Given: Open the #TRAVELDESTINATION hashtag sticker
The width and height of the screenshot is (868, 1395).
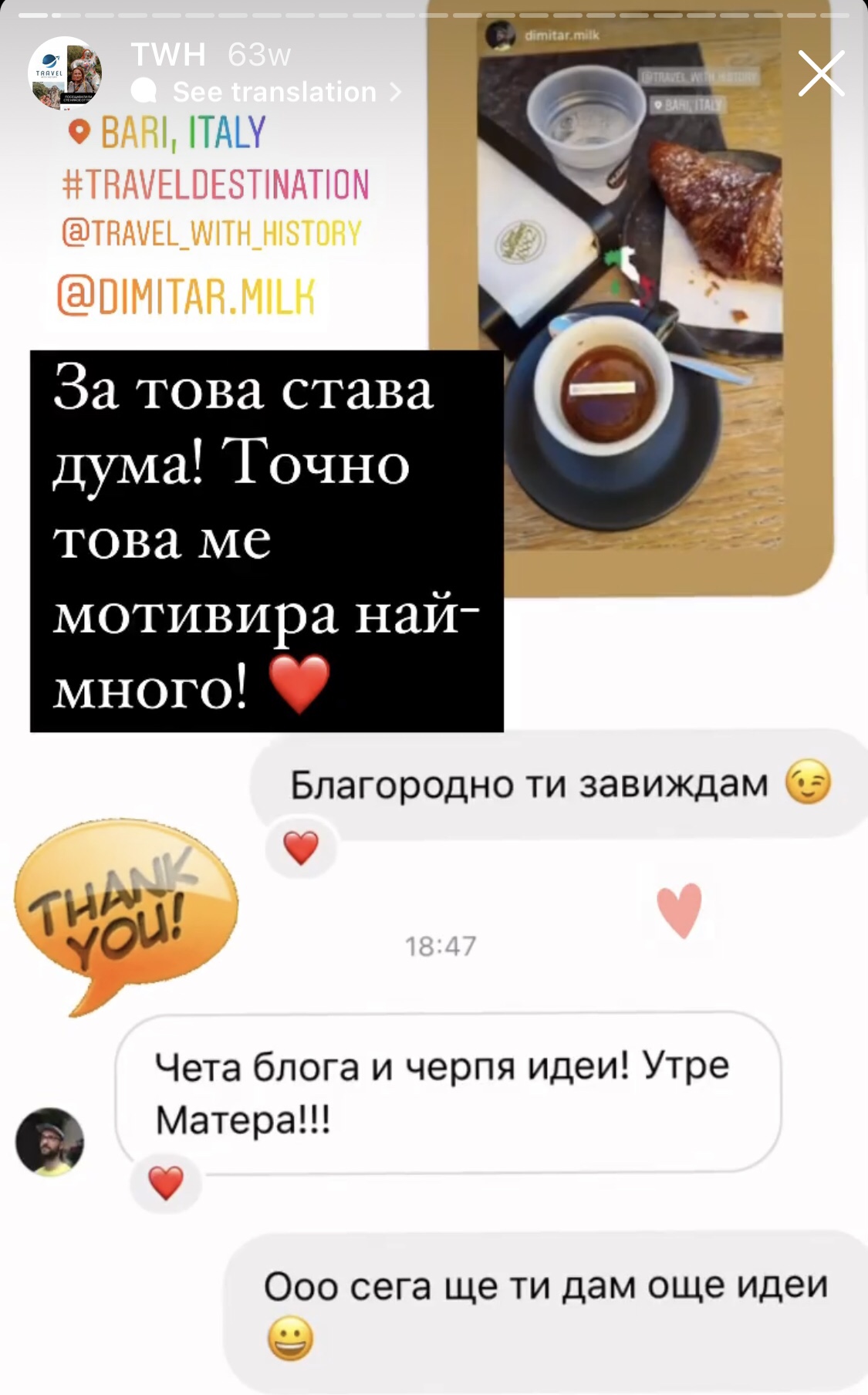Looking at the screenshot, I should pyautogui.click(x=215, y=184).
